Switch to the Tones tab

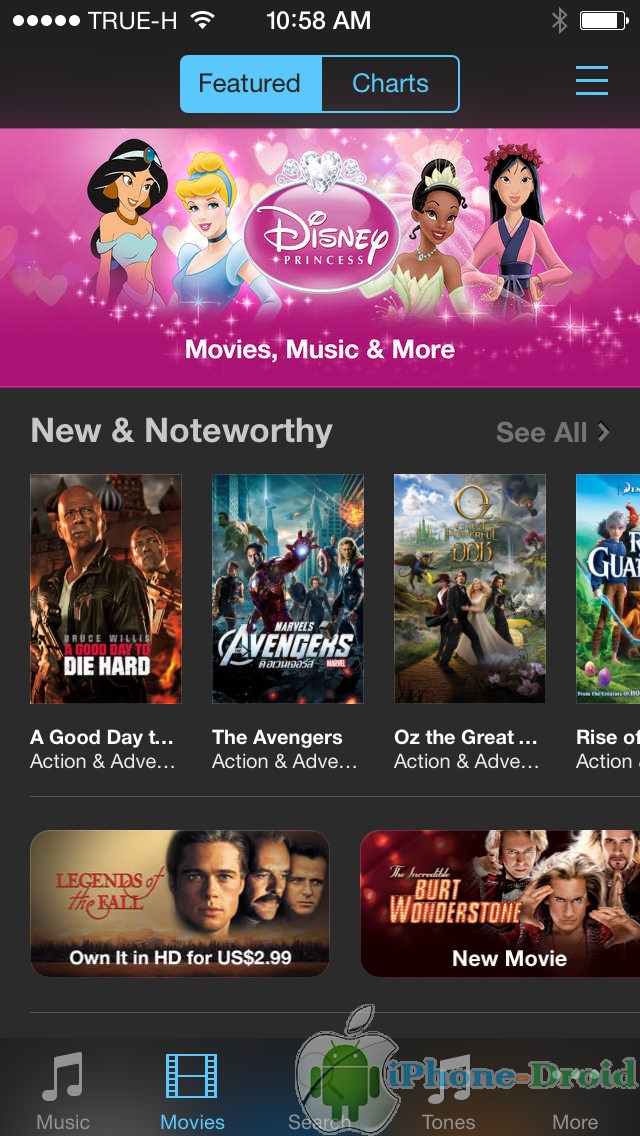coord(448,1090)
